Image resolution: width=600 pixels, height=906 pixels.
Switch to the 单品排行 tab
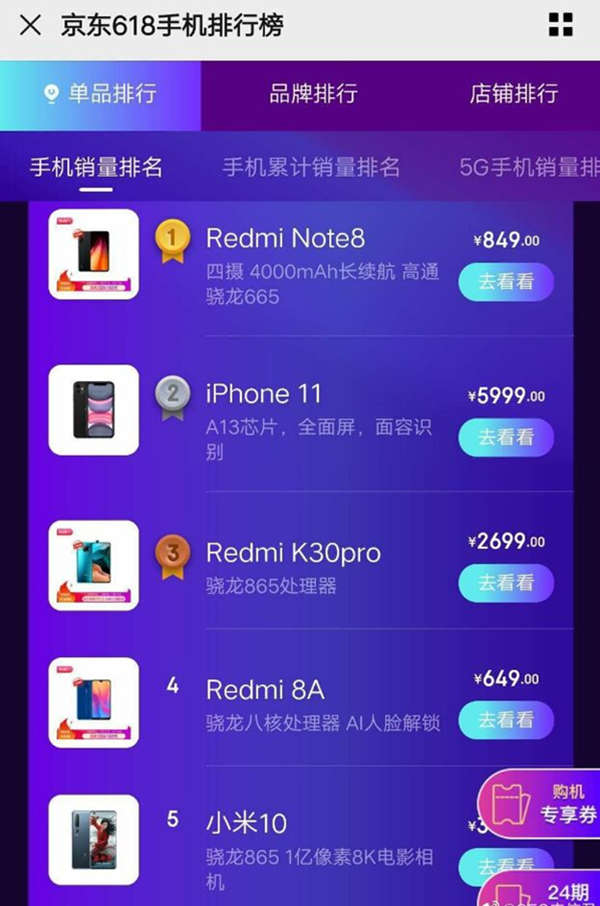100,95
